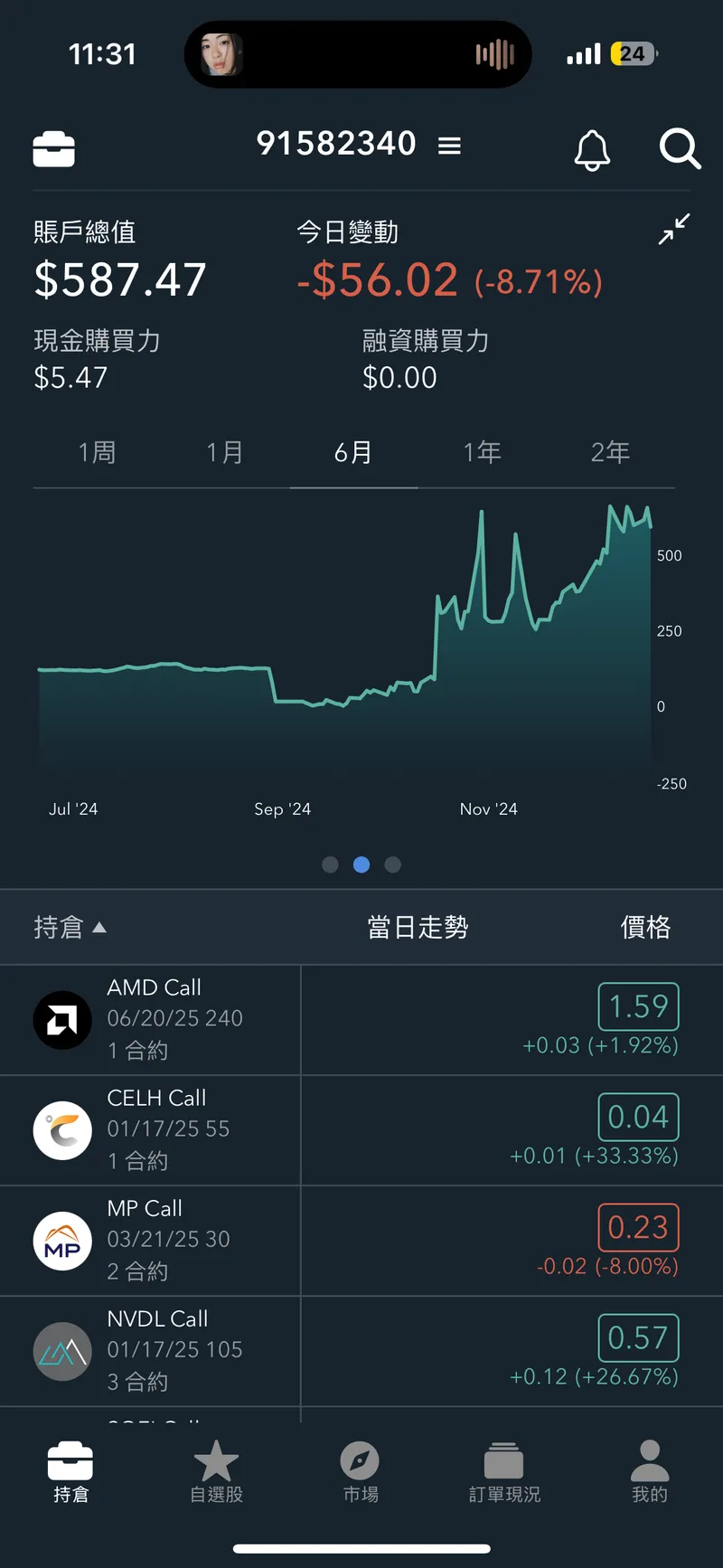
Task: Open the 訂單現況 order status tab
Action: [504, 1472]
